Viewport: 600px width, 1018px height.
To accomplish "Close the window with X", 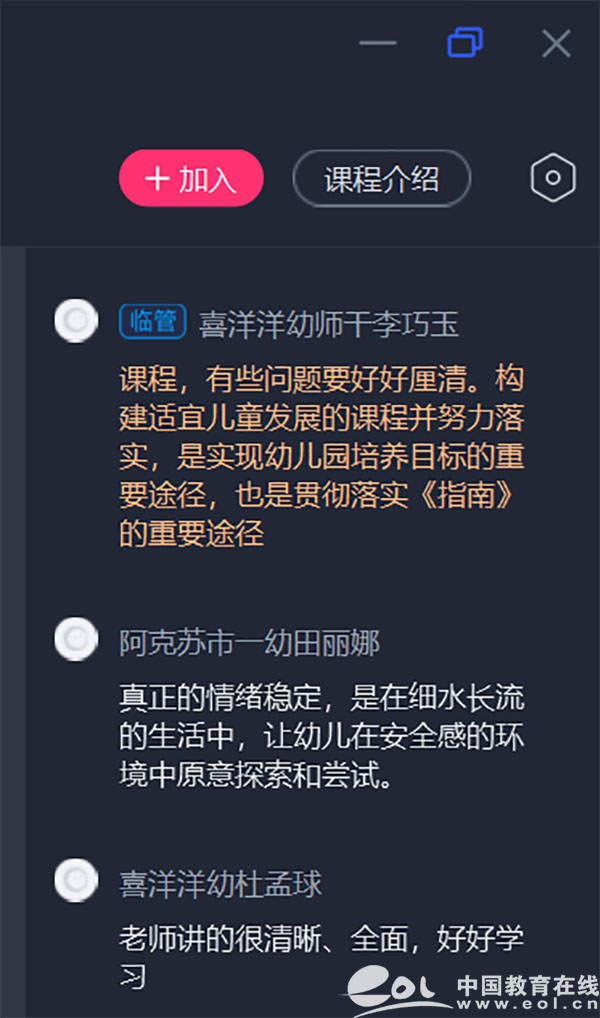I will pos(555,43).
